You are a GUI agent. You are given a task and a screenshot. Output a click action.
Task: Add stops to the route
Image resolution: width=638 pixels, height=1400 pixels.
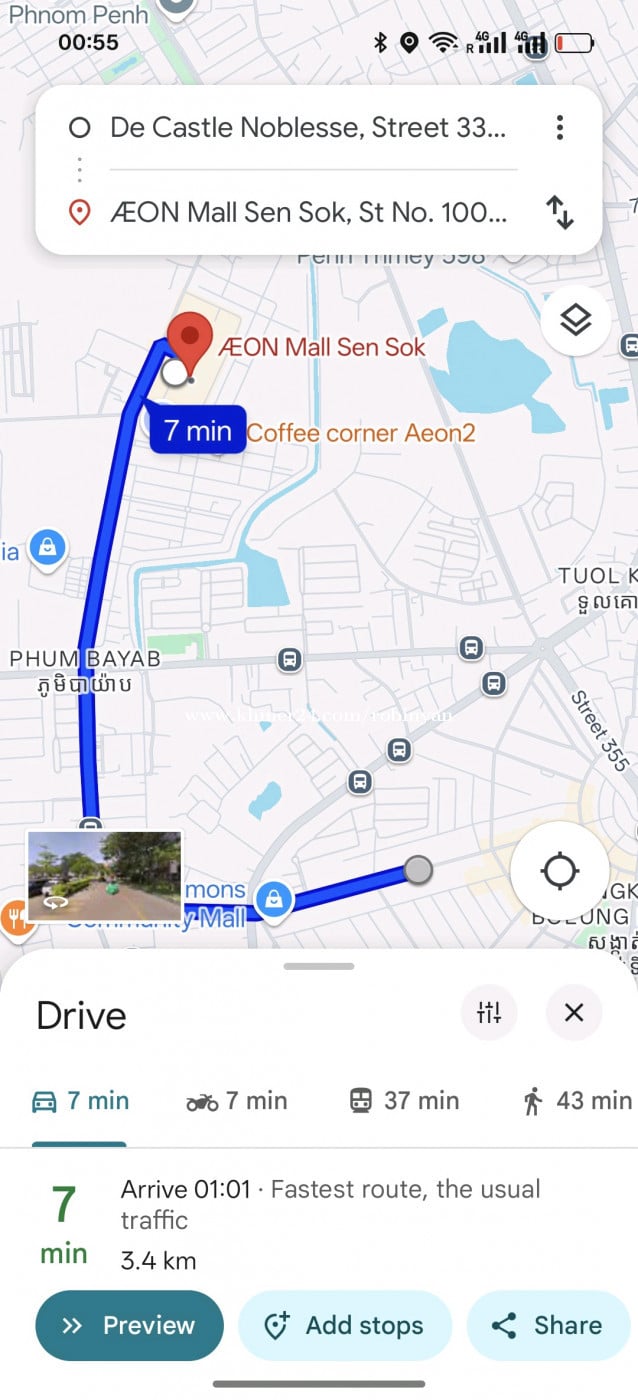pos(345,1325)
